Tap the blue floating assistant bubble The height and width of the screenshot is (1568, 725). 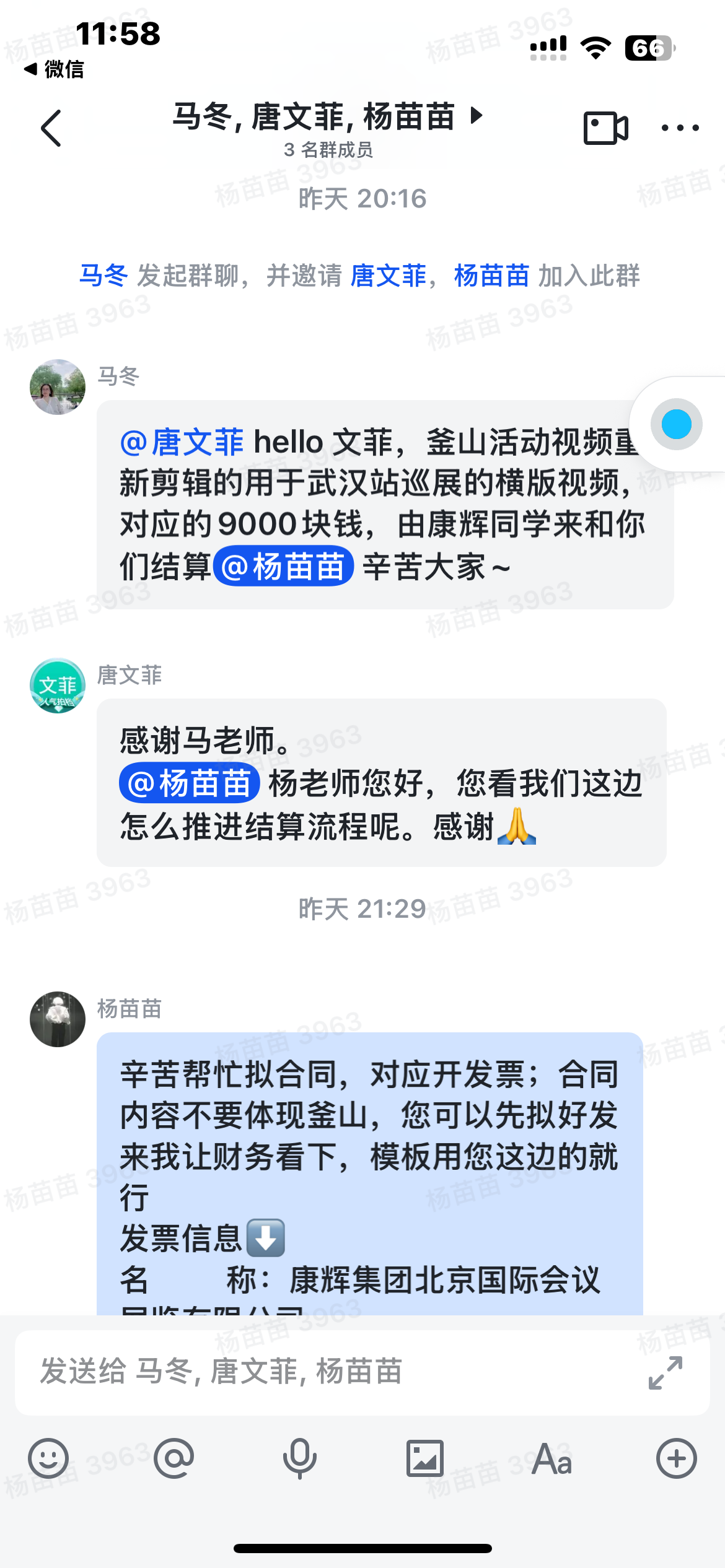point(676,425)
